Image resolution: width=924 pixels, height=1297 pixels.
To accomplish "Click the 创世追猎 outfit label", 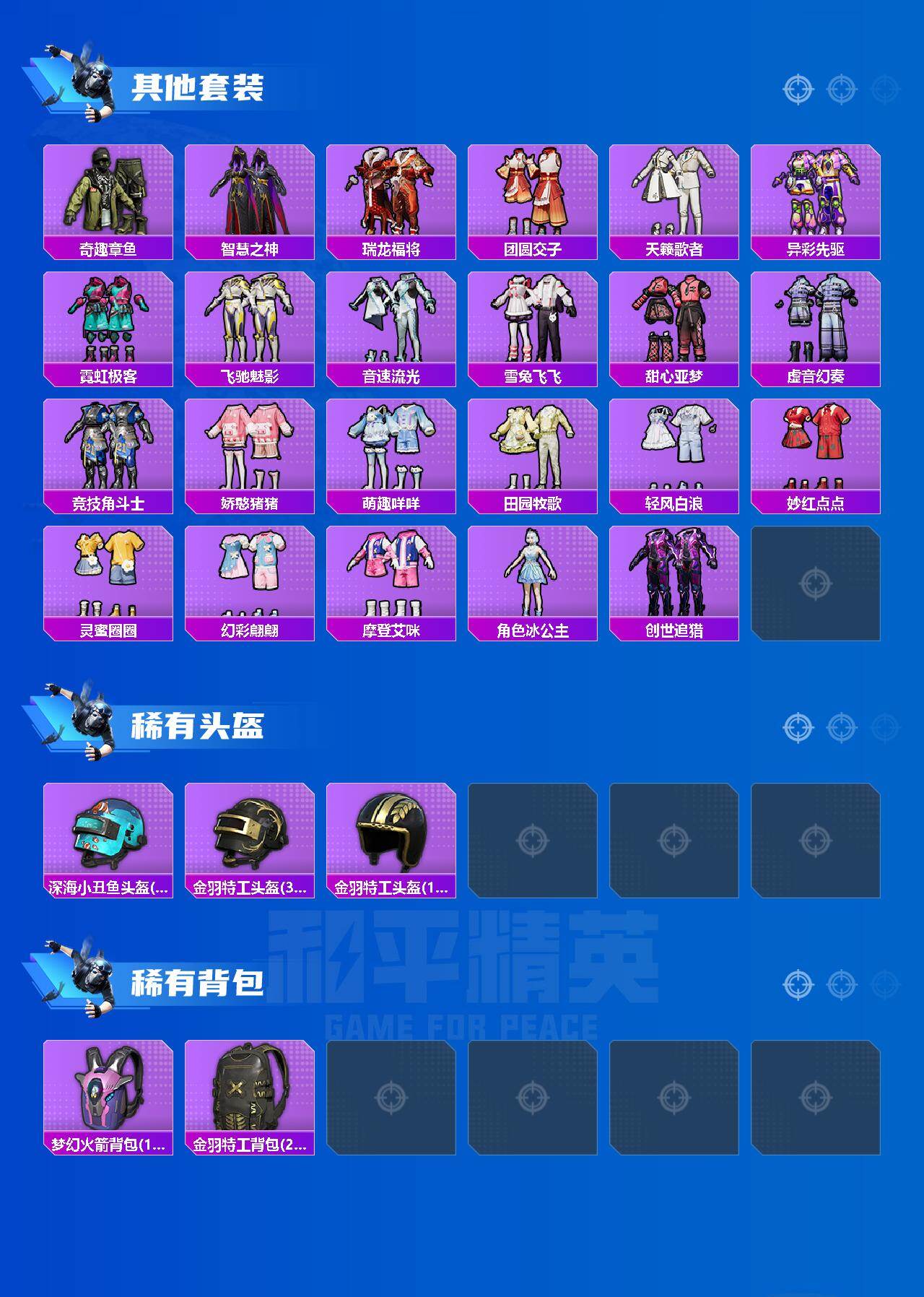I will click(676, 630).
